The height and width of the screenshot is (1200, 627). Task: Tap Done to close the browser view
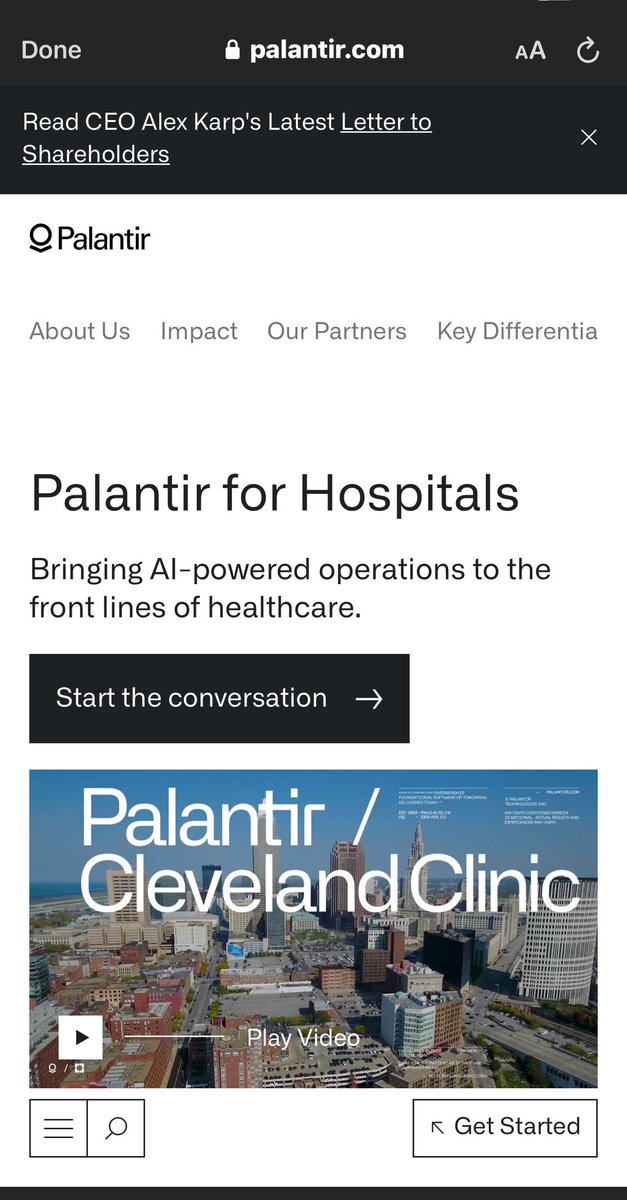pyautogui.click(x=51, y=50)
